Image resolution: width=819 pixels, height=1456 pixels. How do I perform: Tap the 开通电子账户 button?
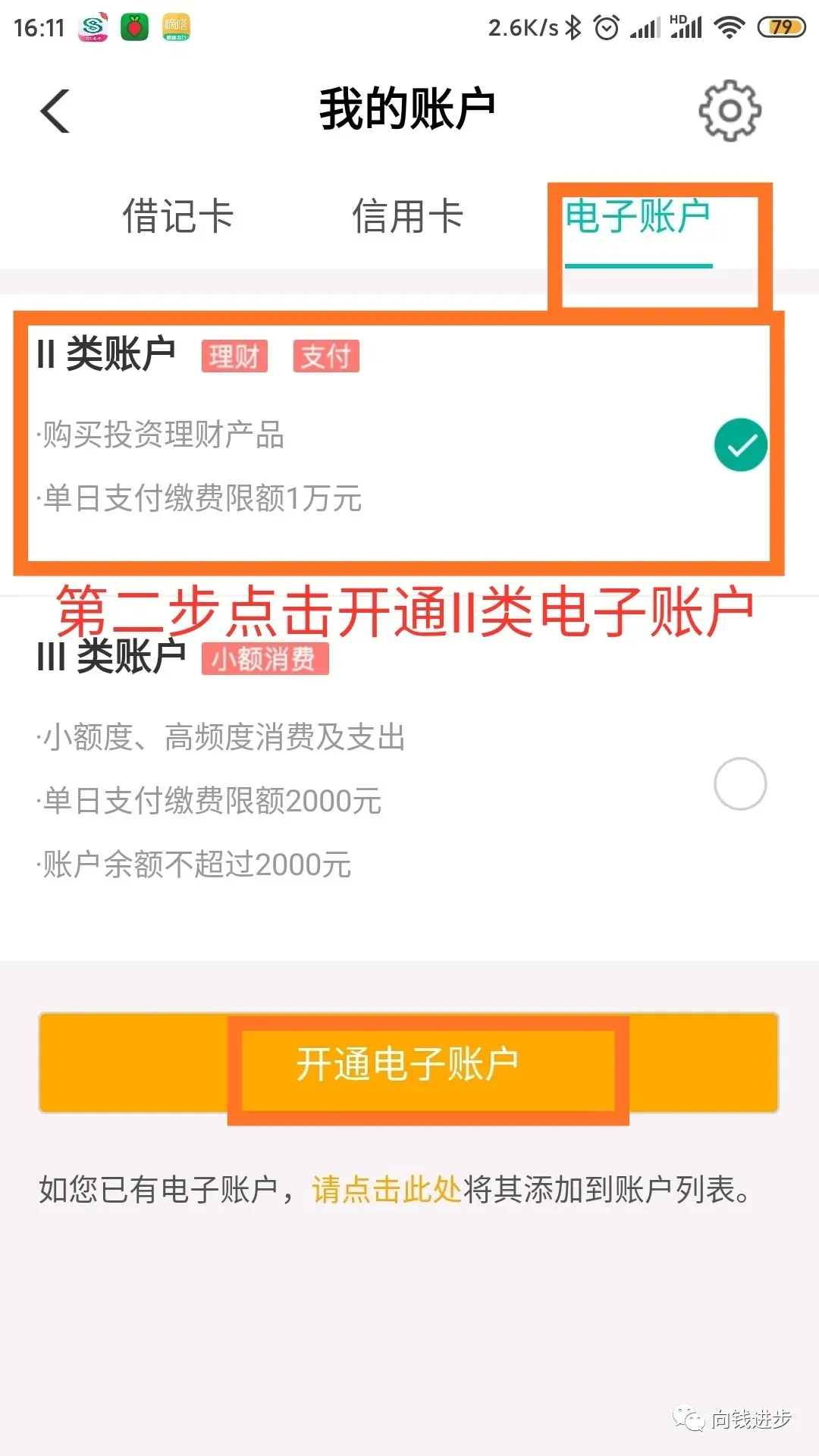pyautogui.click(x=408, y=1063)
